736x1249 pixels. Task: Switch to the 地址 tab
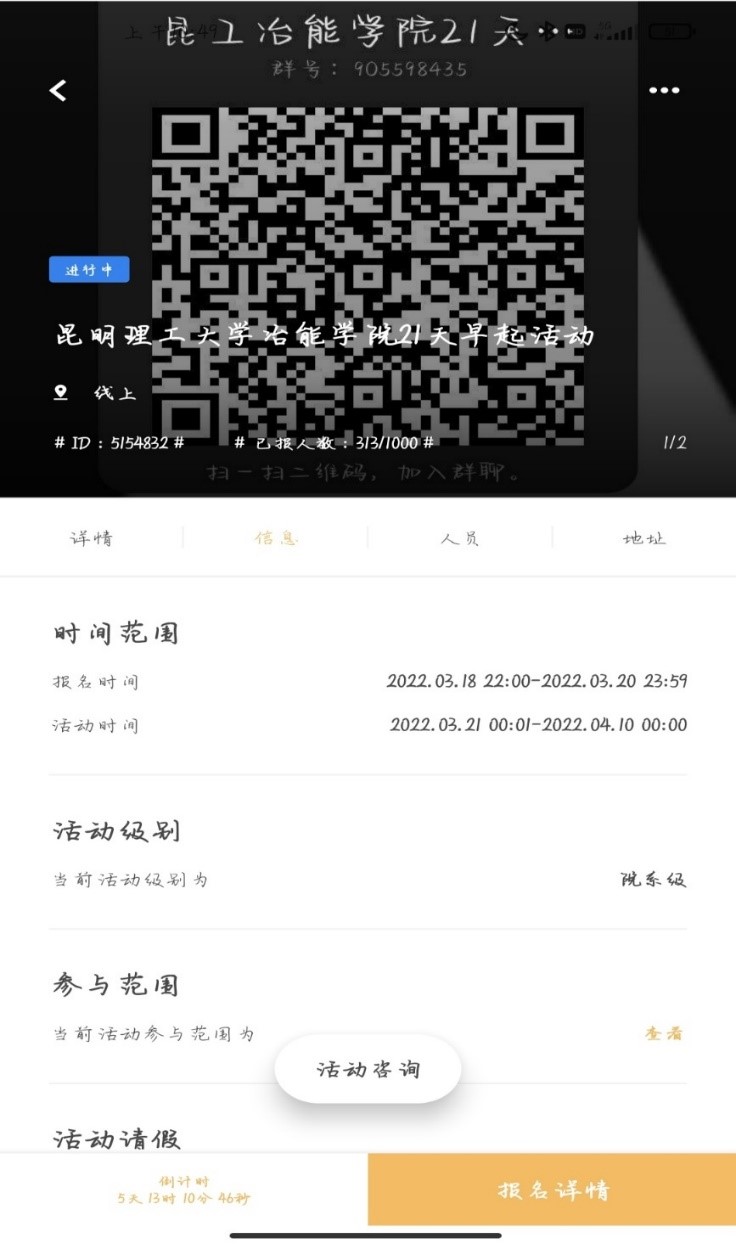(x=644, y=538)
